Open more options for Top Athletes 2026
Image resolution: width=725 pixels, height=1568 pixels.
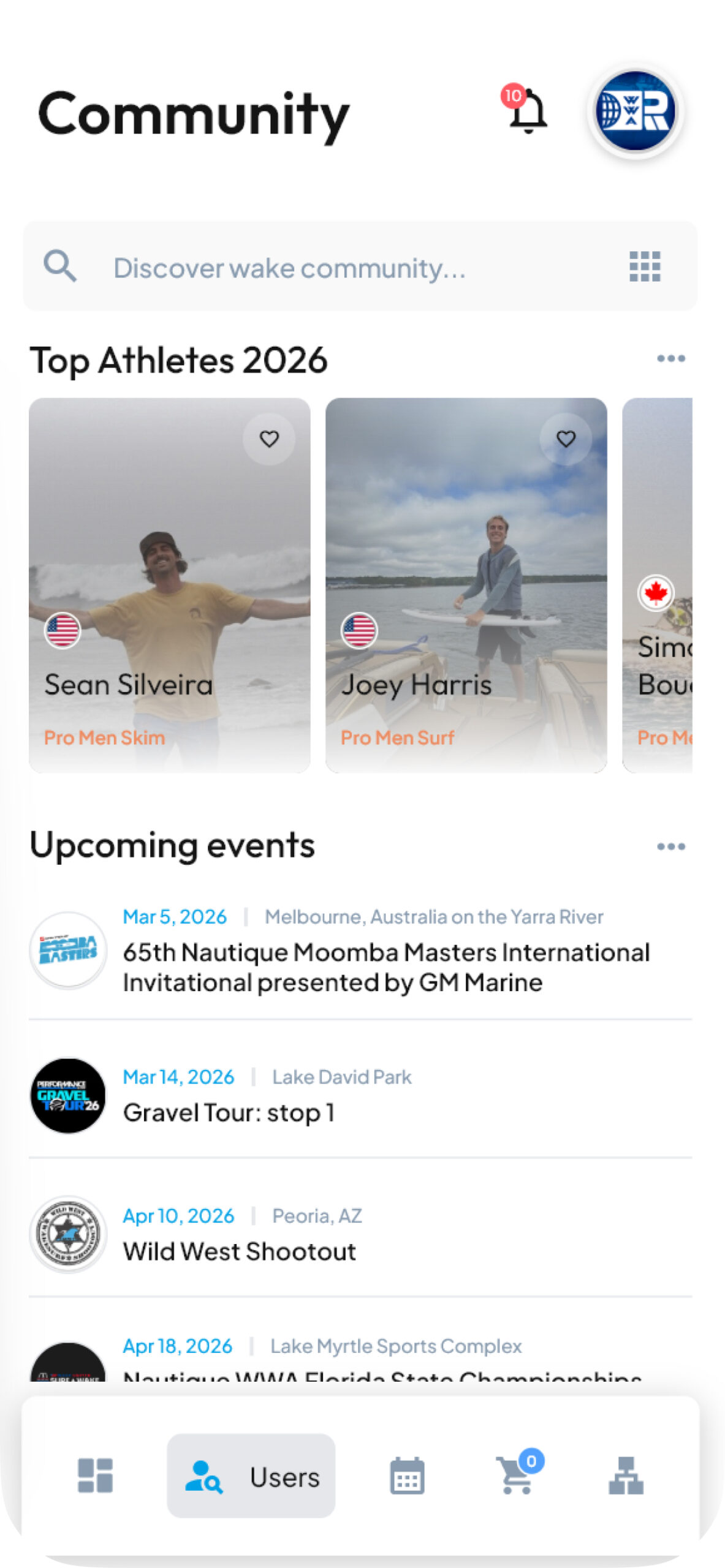(x=670, y=359)
